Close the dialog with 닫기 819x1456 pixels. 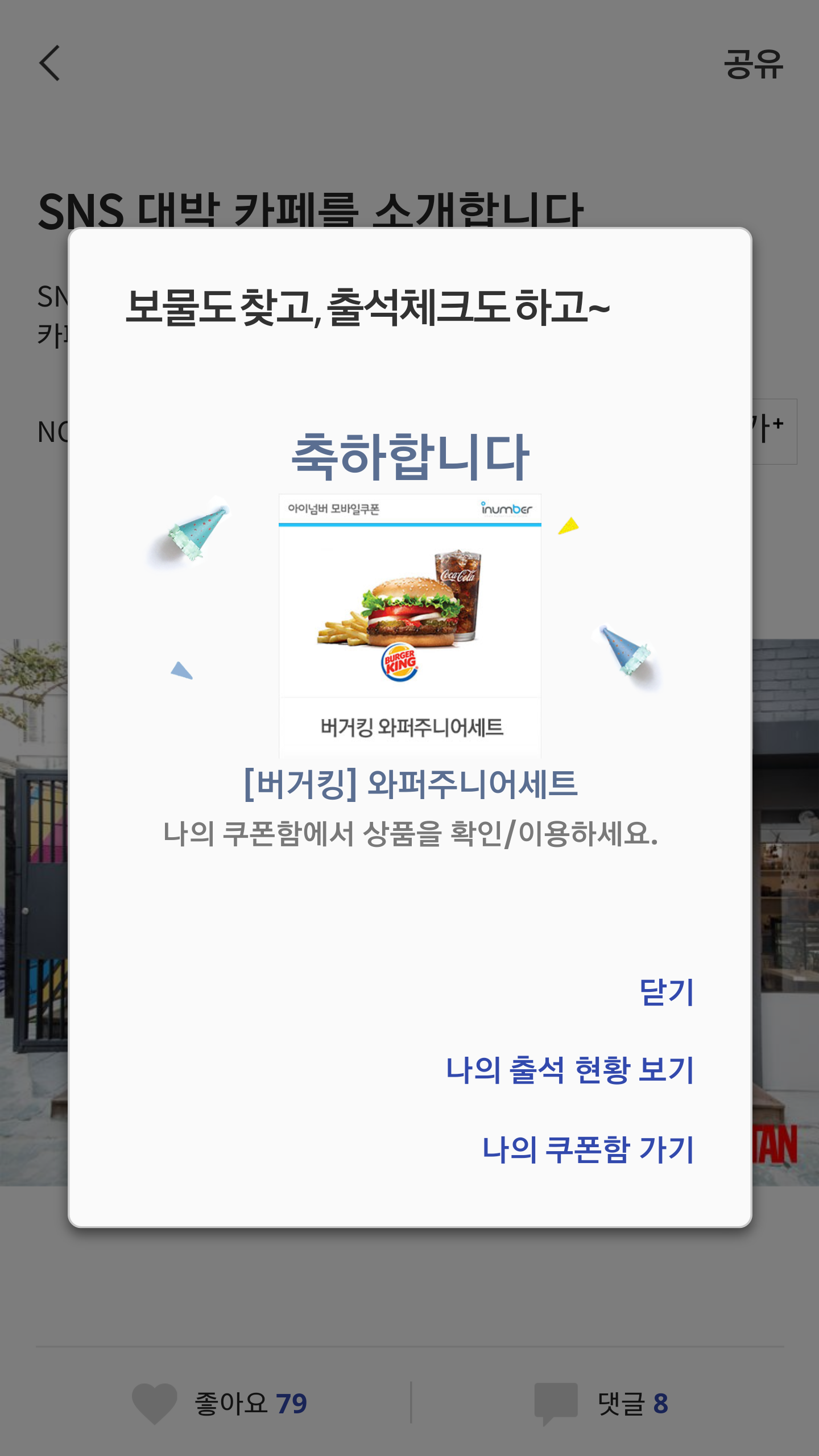pyautogui.click(x=666, y=993)
